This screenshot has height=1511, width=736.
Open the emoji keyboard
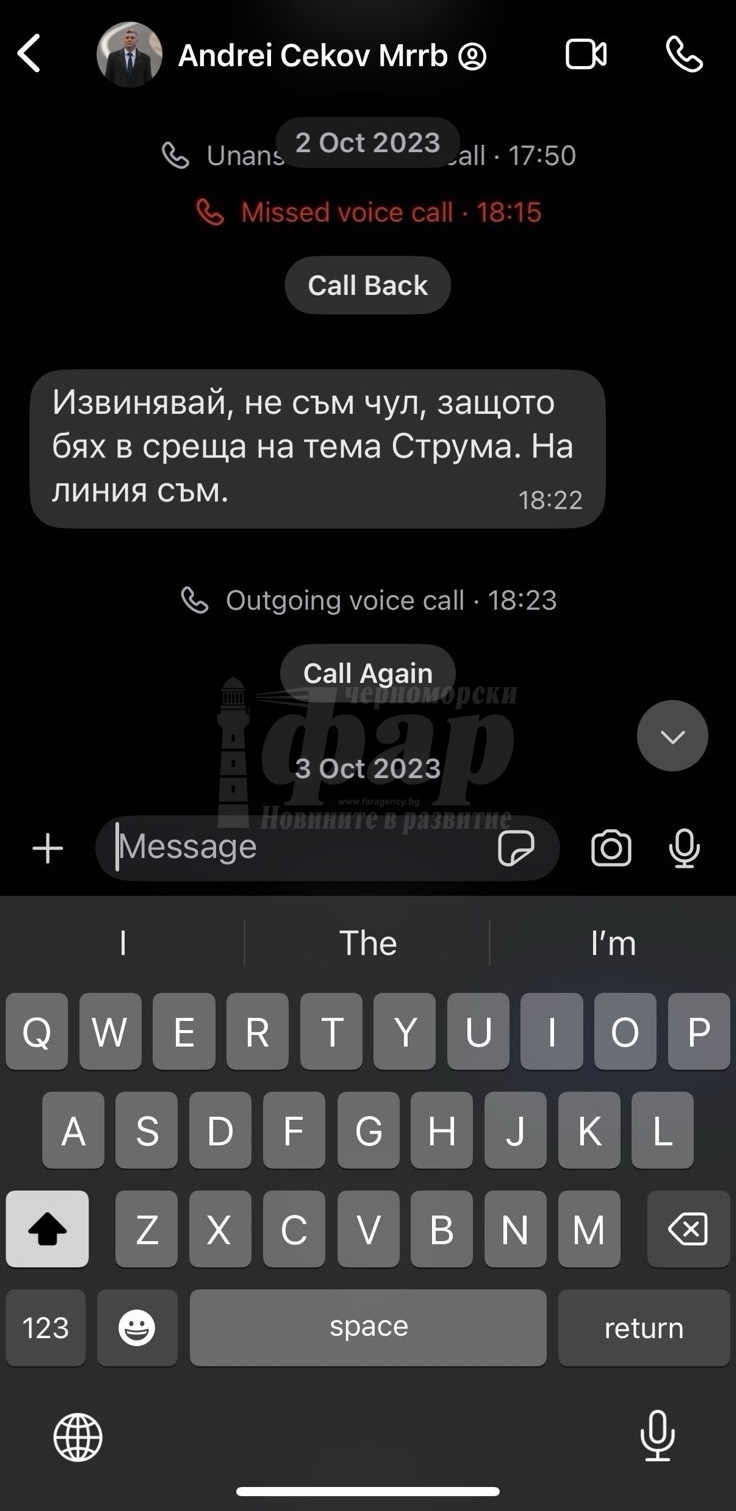[x=137, y=1327]
